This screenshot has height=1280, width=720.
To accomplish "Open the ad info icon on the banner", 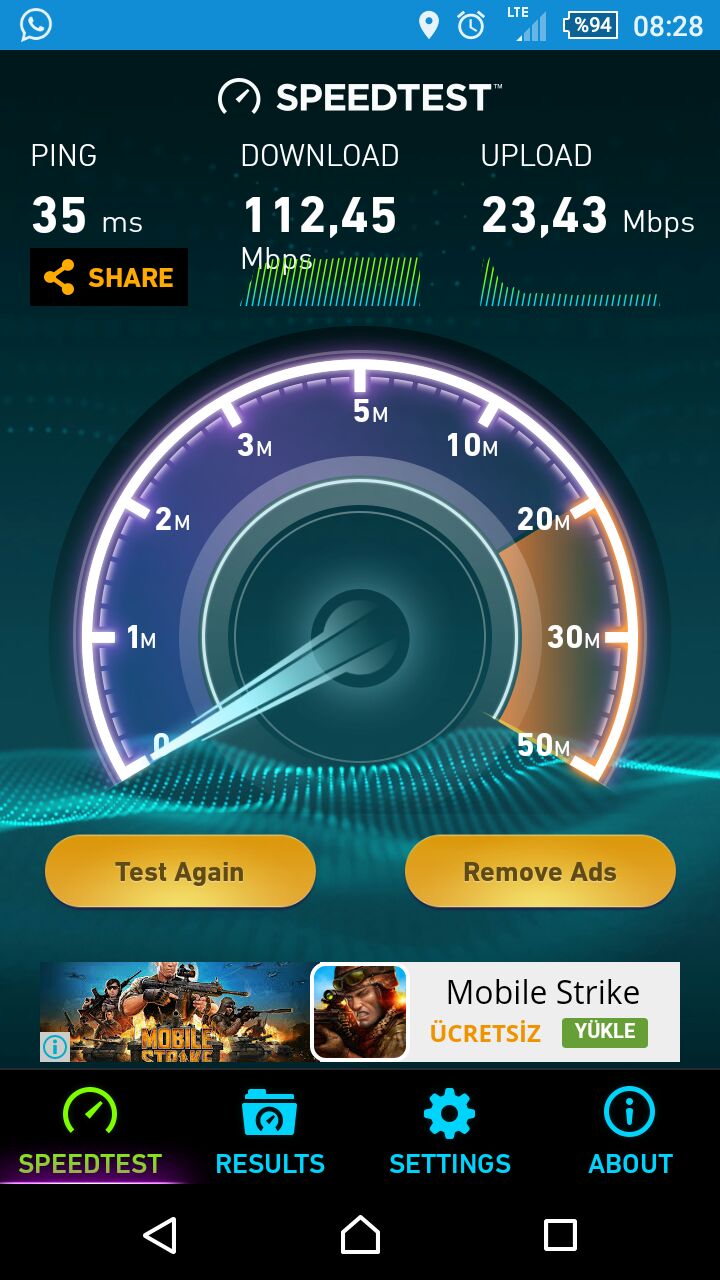I will pos(54,1046).
